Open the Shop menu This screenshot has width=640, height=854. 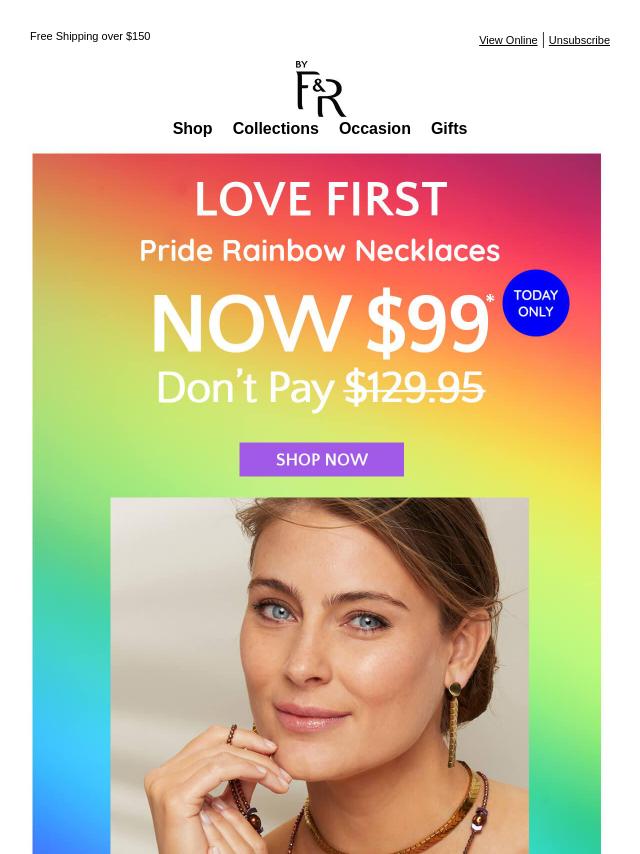click(192, 128)
